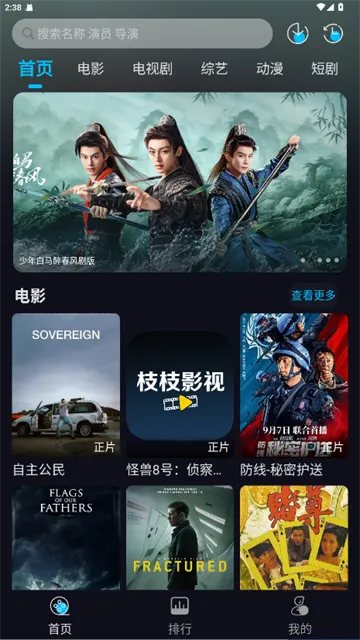The image size is (360, 640).
Task: Open the watch history icon
Action: pyautogui.click(x=333, y=33)
